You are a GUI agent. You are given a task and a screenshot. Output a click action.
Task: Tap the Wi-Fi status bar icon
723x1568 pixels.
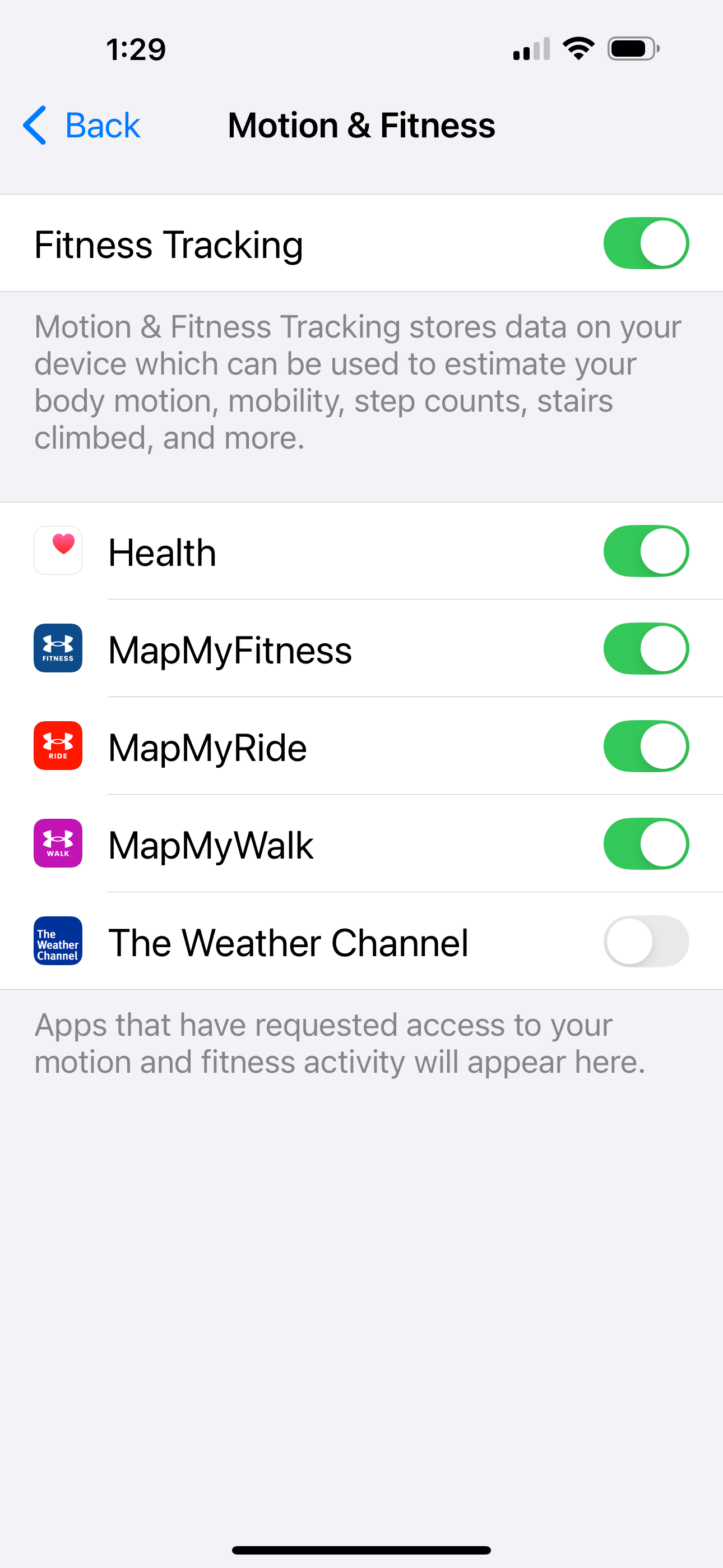click(577, 48)
